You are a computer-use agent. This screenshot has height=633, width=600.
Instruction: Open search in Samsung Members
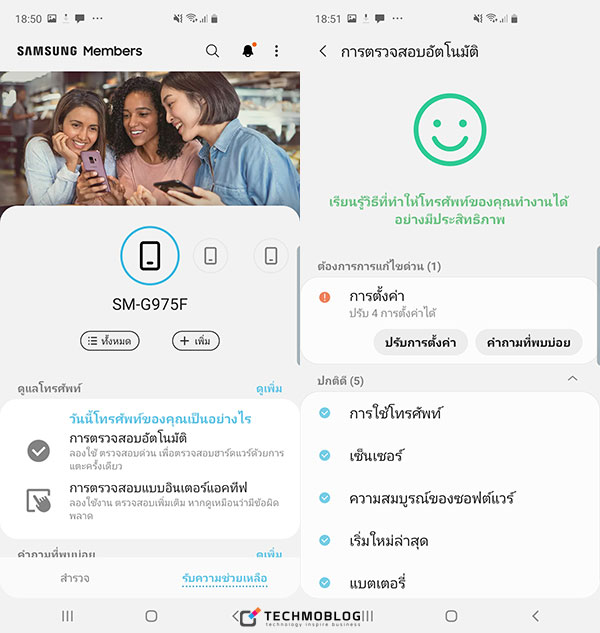coord(212,51)
